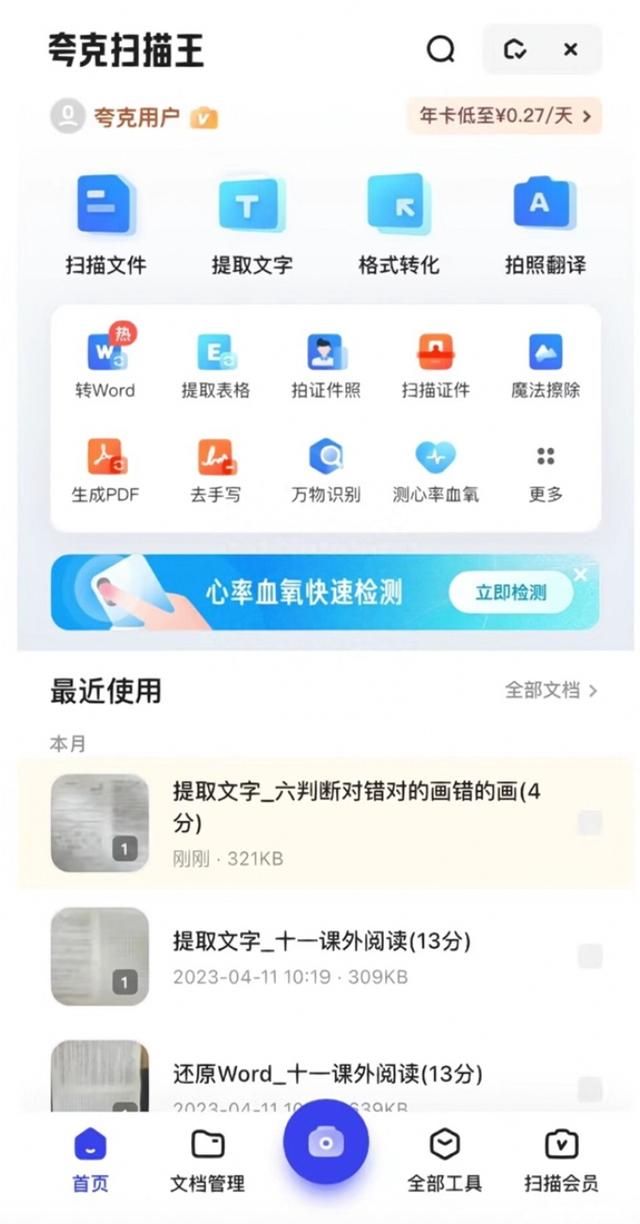Open the 年卡低至¥0.27/天 membership offer
The width and height of the screenshot is (640, 1224).
pyautogui.click(x=504, y=116)
